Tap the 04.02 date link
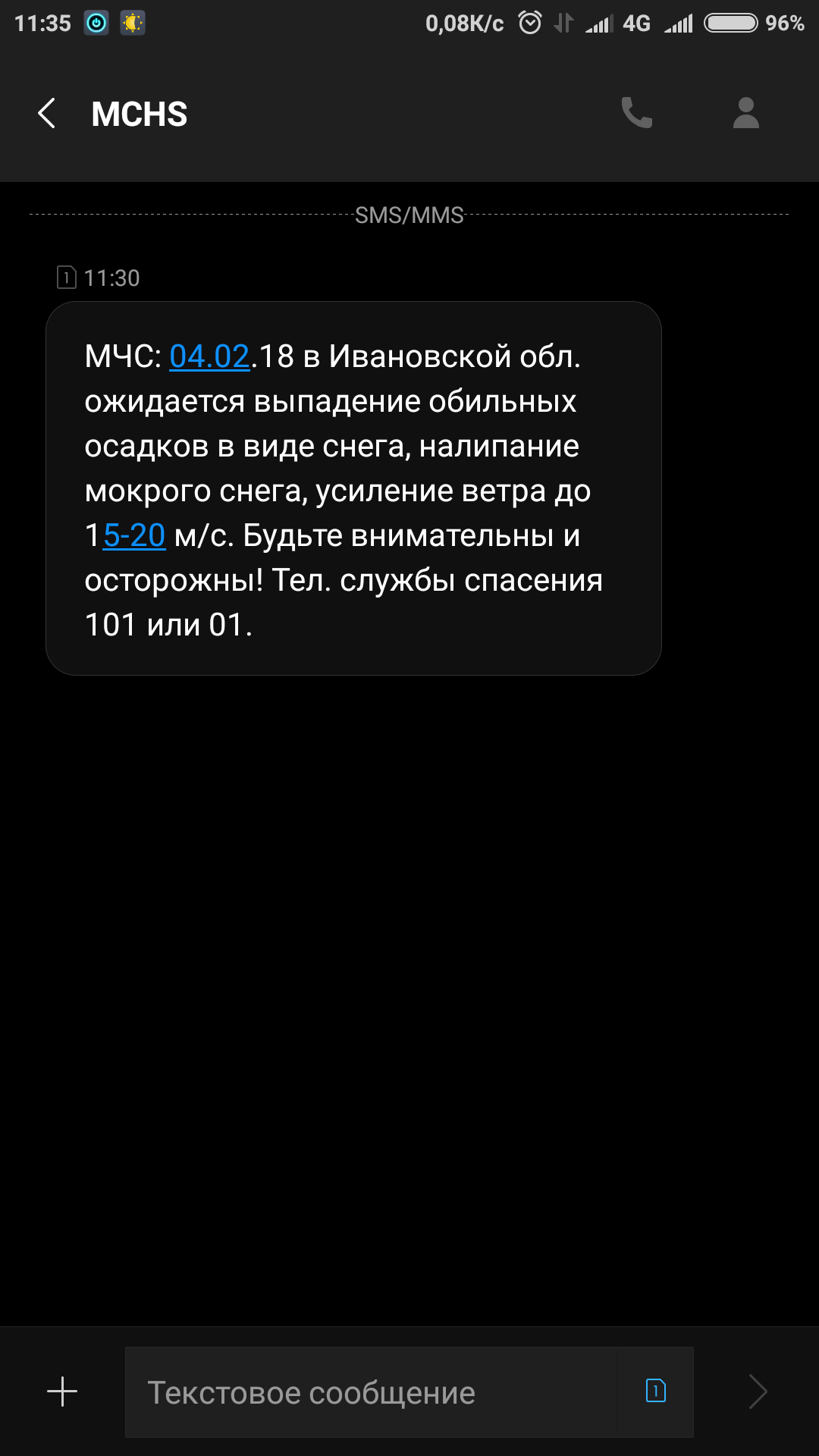The width and height of the screenshot is (819, 1456). (x=209, y=356)
